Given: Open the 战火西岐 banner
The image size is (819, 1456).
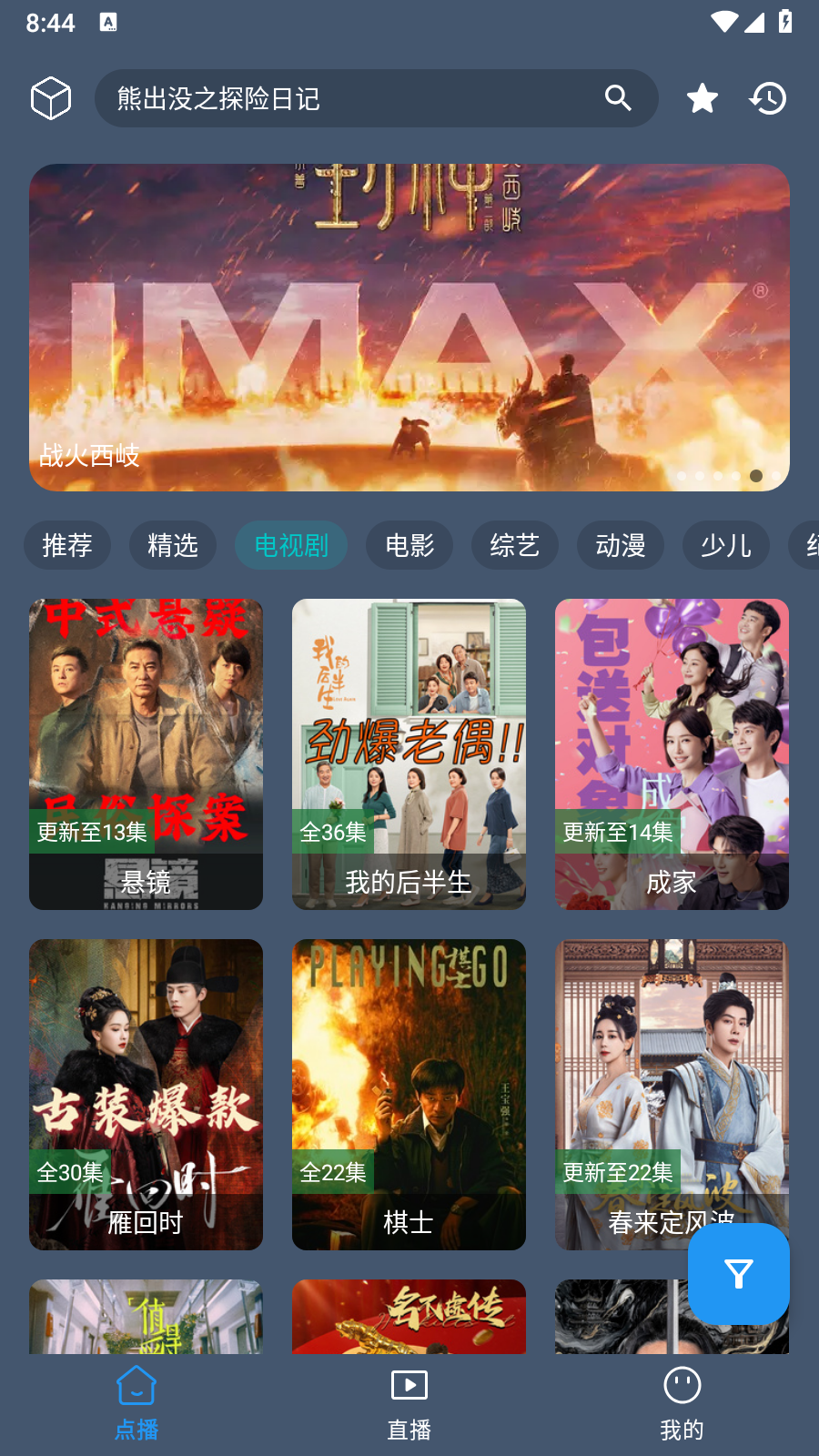Looking at the screenshot, I should click(x=409, y=328).
